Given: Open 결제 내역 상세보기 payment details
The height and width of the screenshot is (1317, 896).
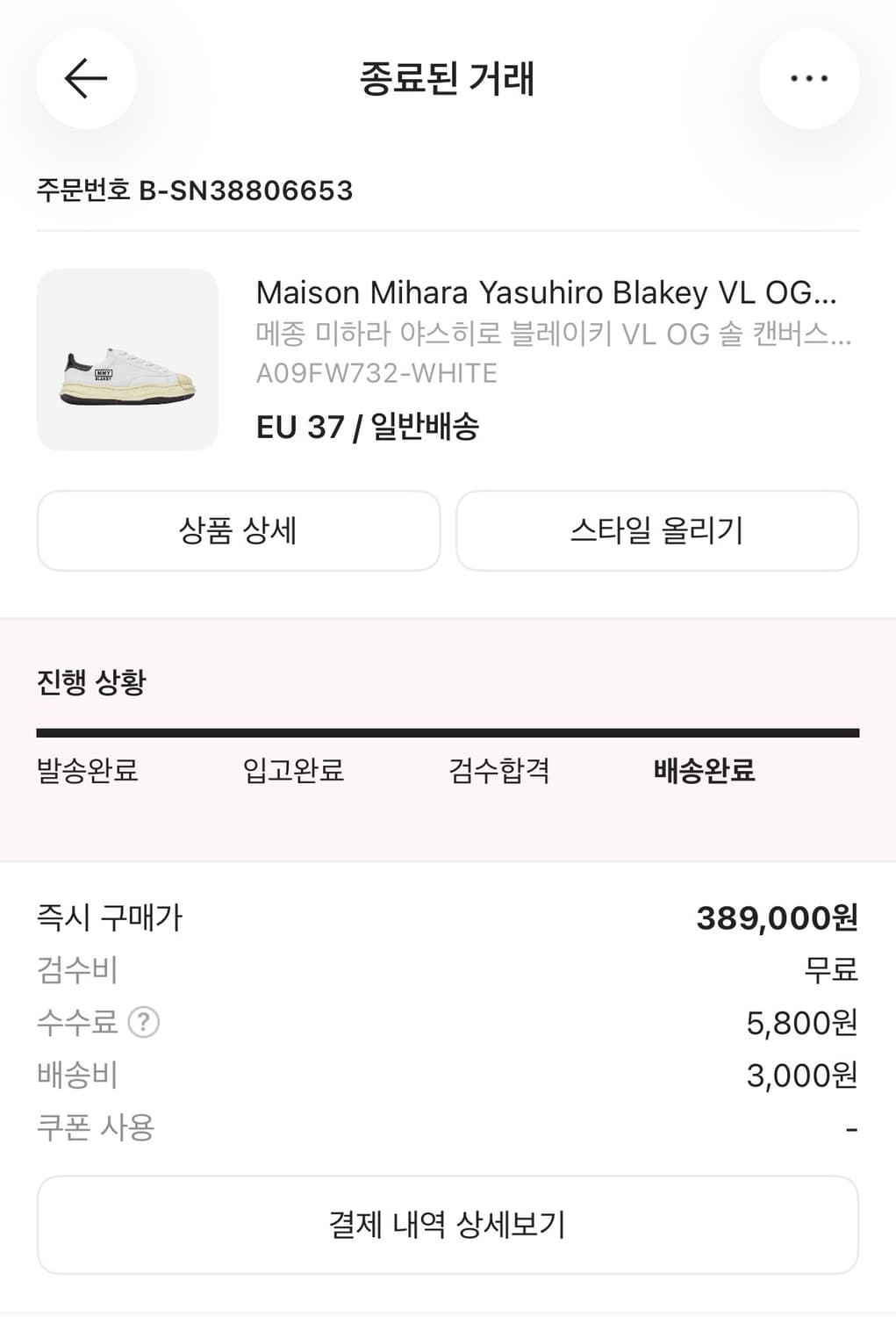Looking at the screenshot, I should [x=448, y=1223].
